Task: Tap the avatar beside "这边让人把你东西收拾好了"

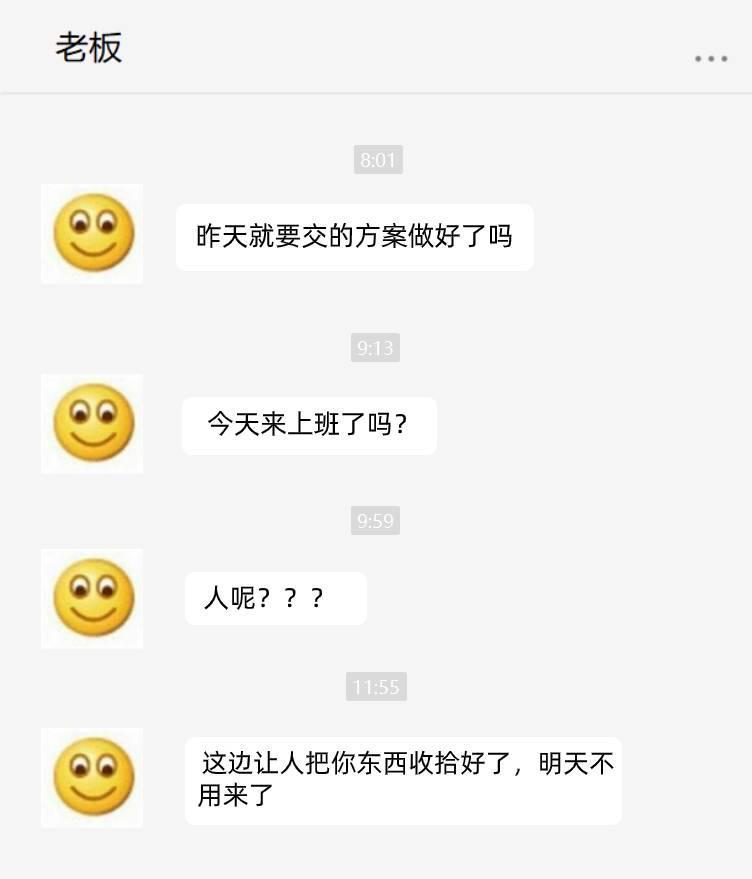Action: coord(92,778)
